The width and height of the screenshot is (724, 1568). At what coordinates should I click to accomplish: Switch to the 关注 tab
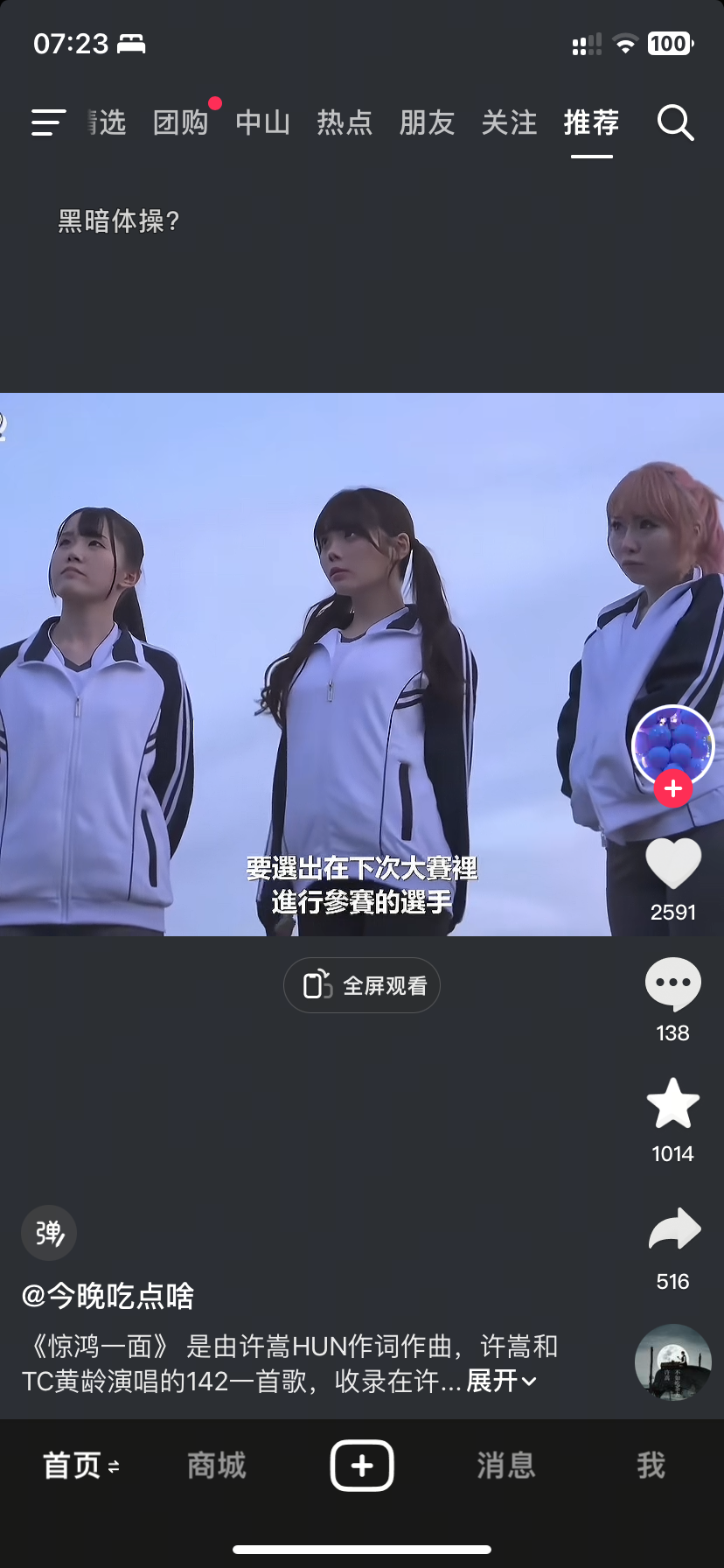tap(509, 122)
